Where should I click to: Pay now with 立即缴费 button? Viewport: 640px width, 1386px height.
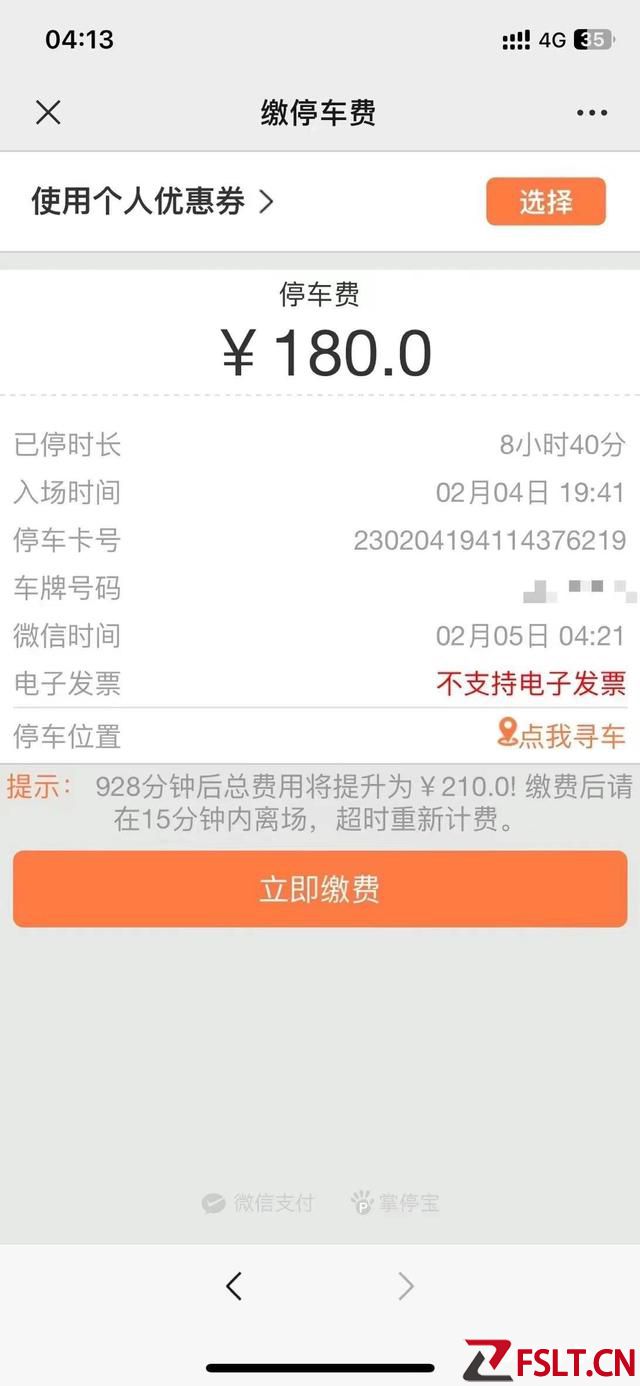320,889
